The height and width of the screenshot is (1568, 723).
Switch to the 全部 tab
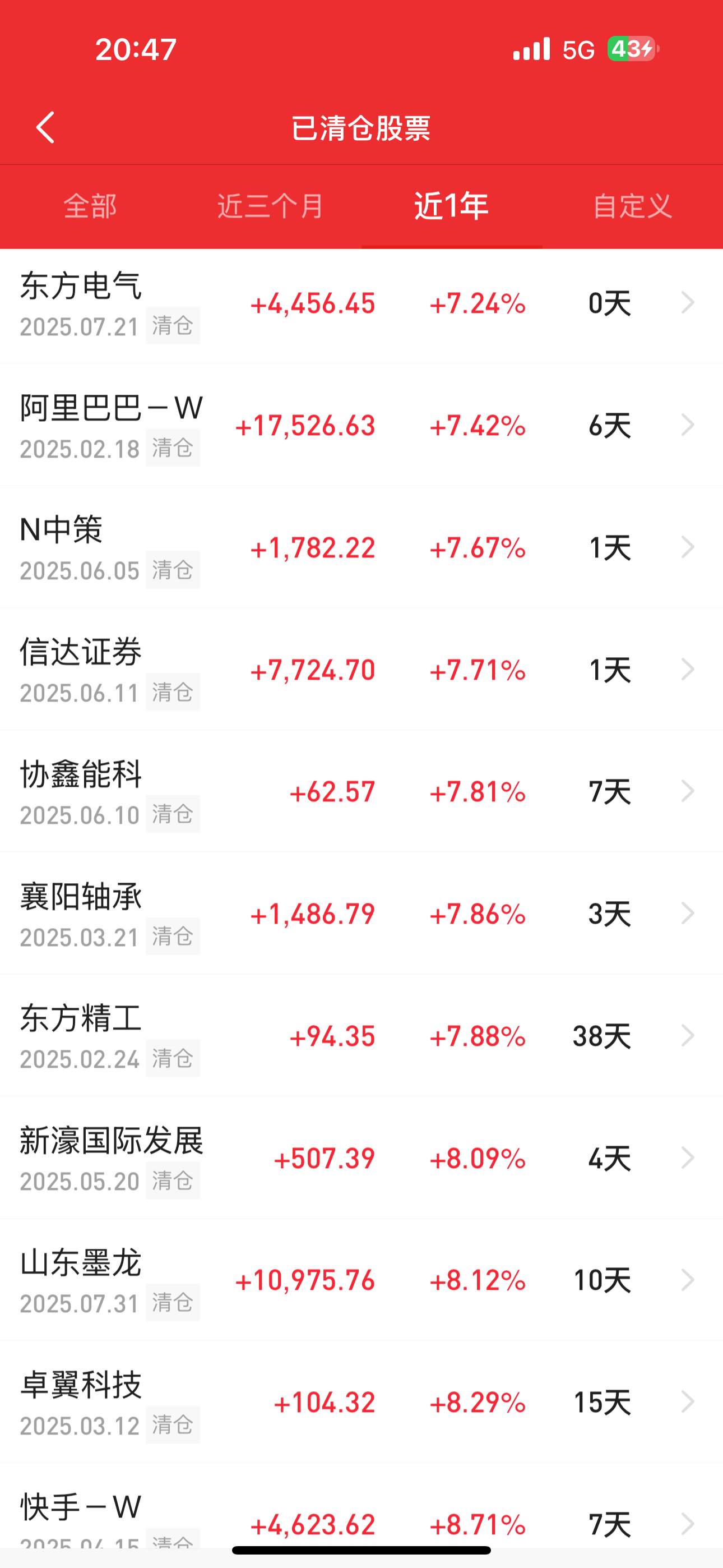pyautogui.click(x=90, y=206)
